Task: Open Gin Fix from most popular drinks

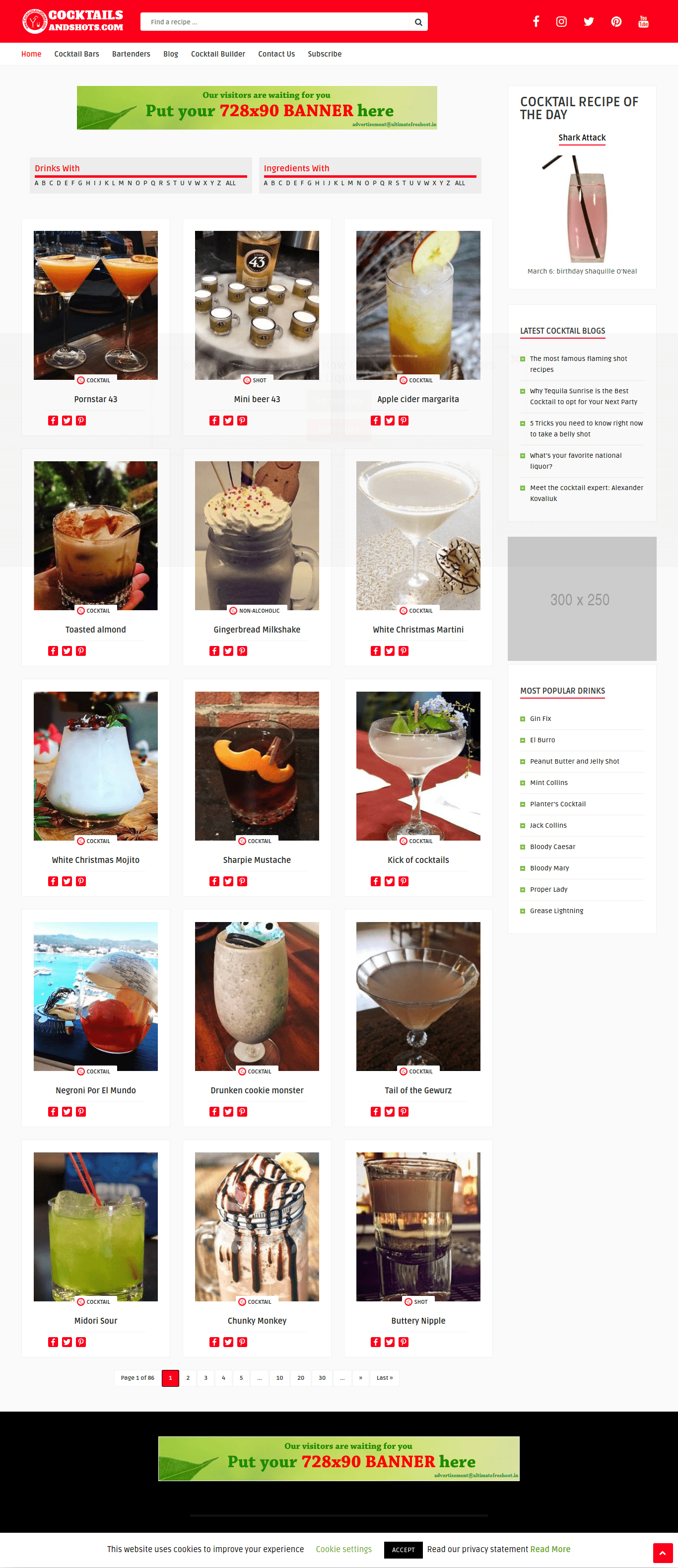Action: [x=541, y=719]
